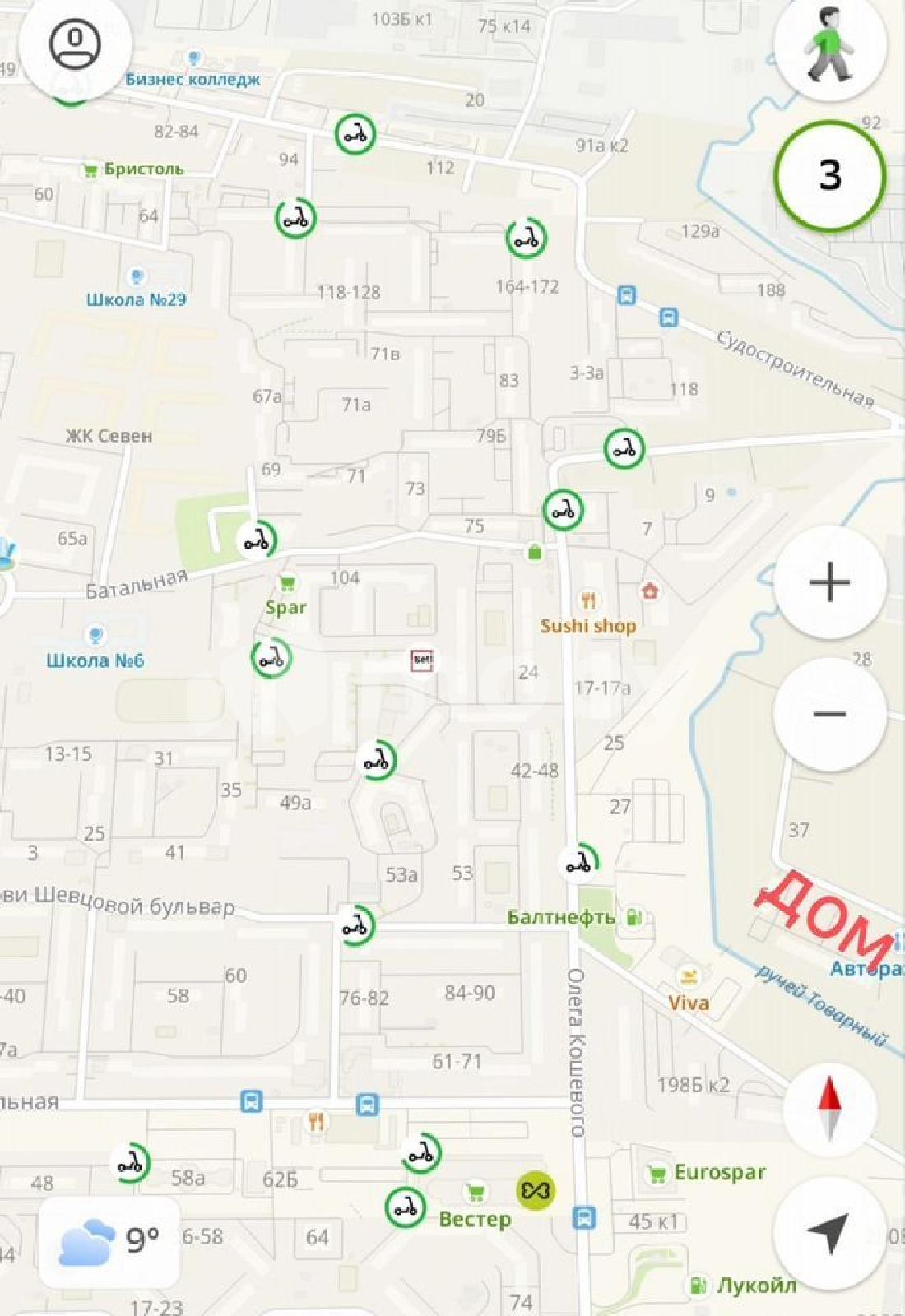Zoom in on the map

tap(829, 582)
